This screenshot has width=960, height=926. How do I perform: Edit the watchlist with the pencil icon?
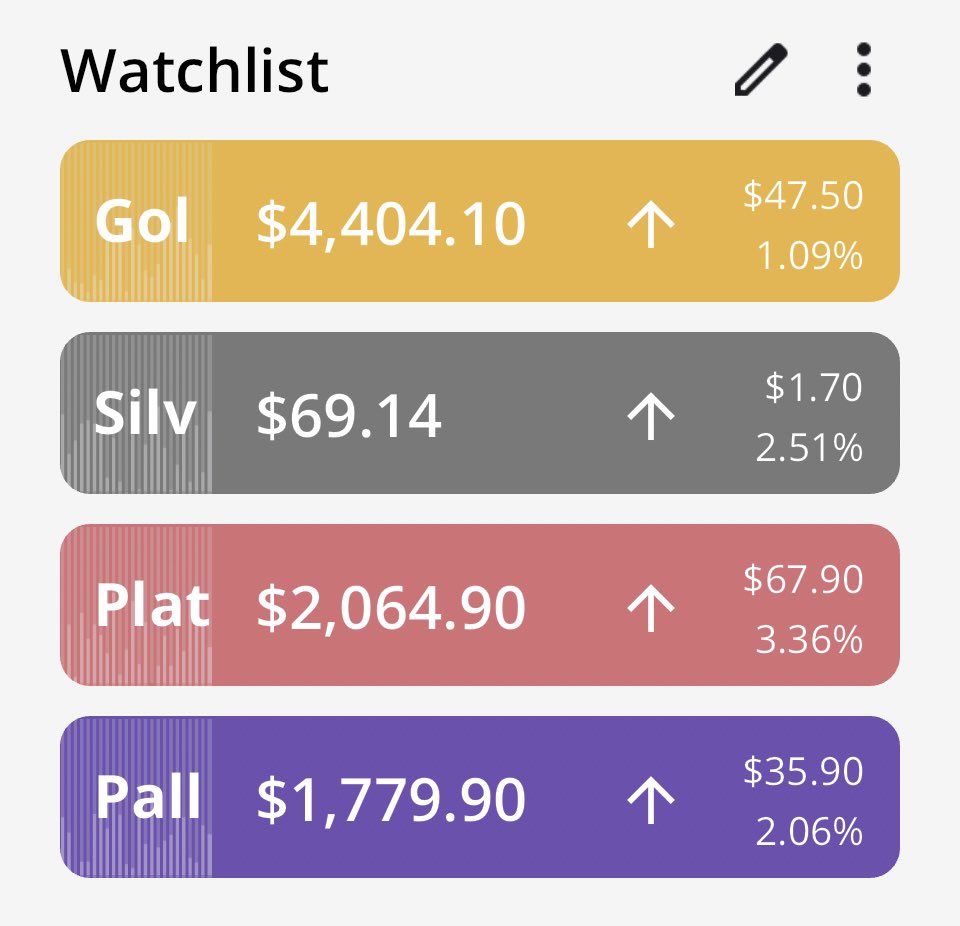760,70
